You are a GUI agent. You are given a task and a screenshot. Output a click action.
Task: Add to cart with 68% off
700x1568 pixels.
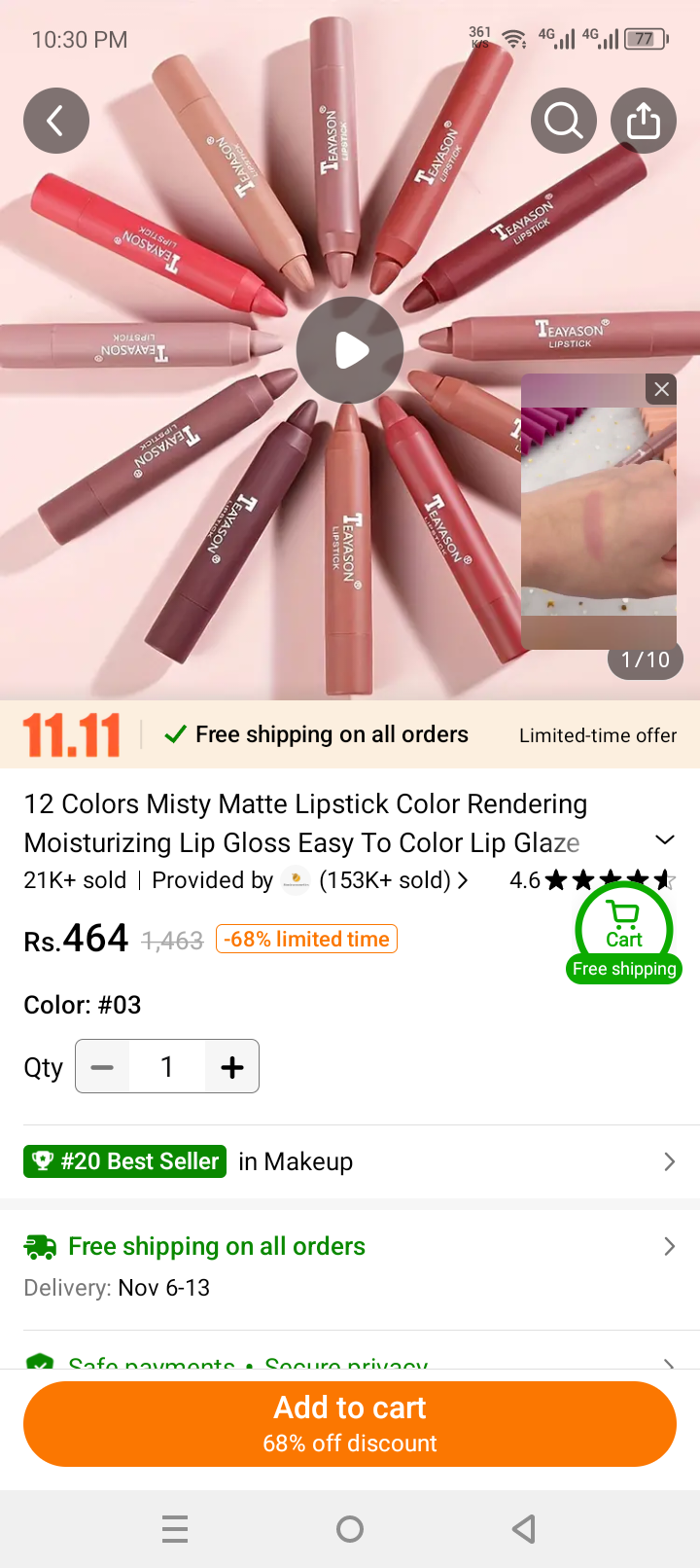point(350,1423)
